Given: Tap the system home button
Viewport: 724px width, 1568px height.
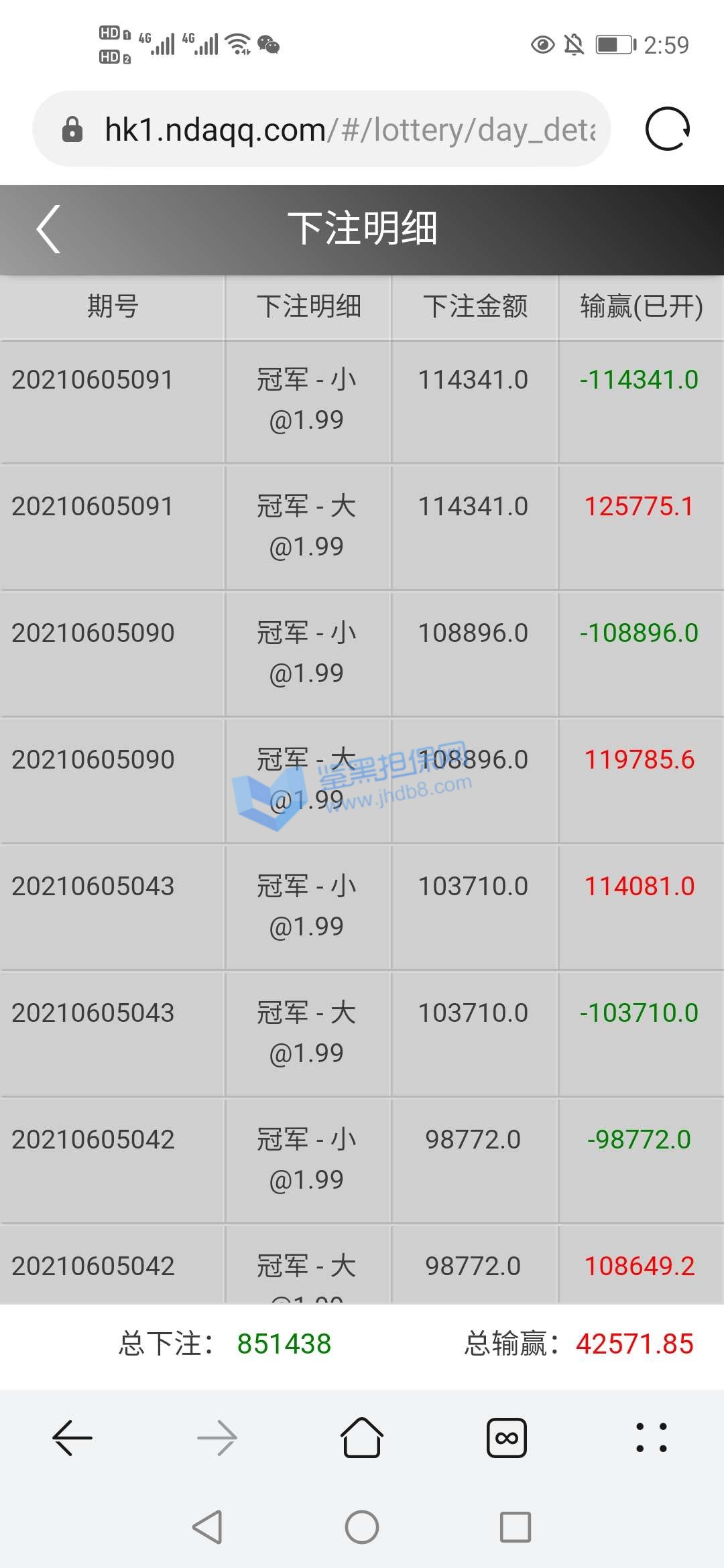Looking at the screenshot, I should tap(362, 1528).
